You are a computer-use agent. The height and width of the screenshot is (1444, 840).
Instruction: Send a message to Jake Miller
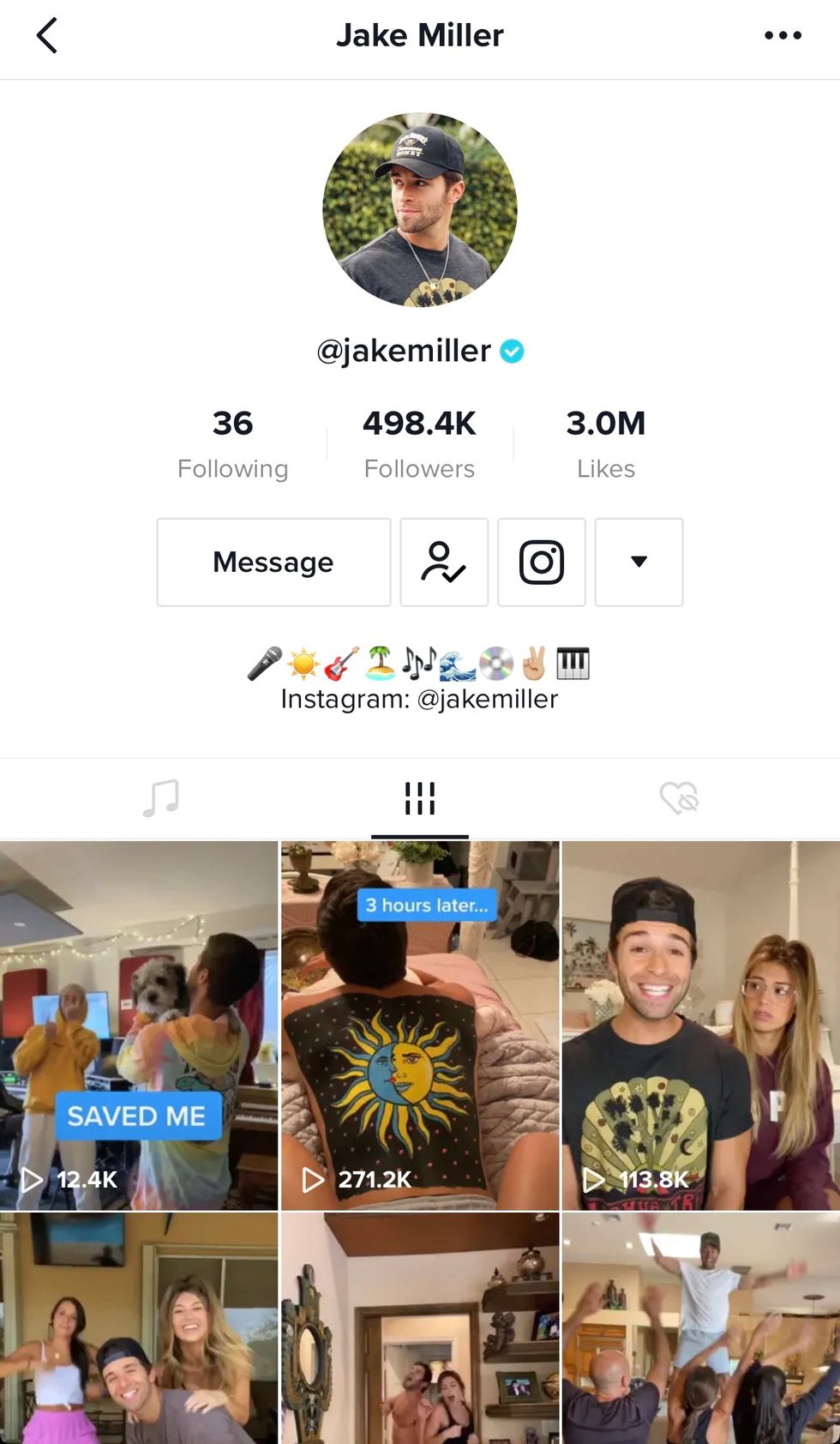pos(273,563)
